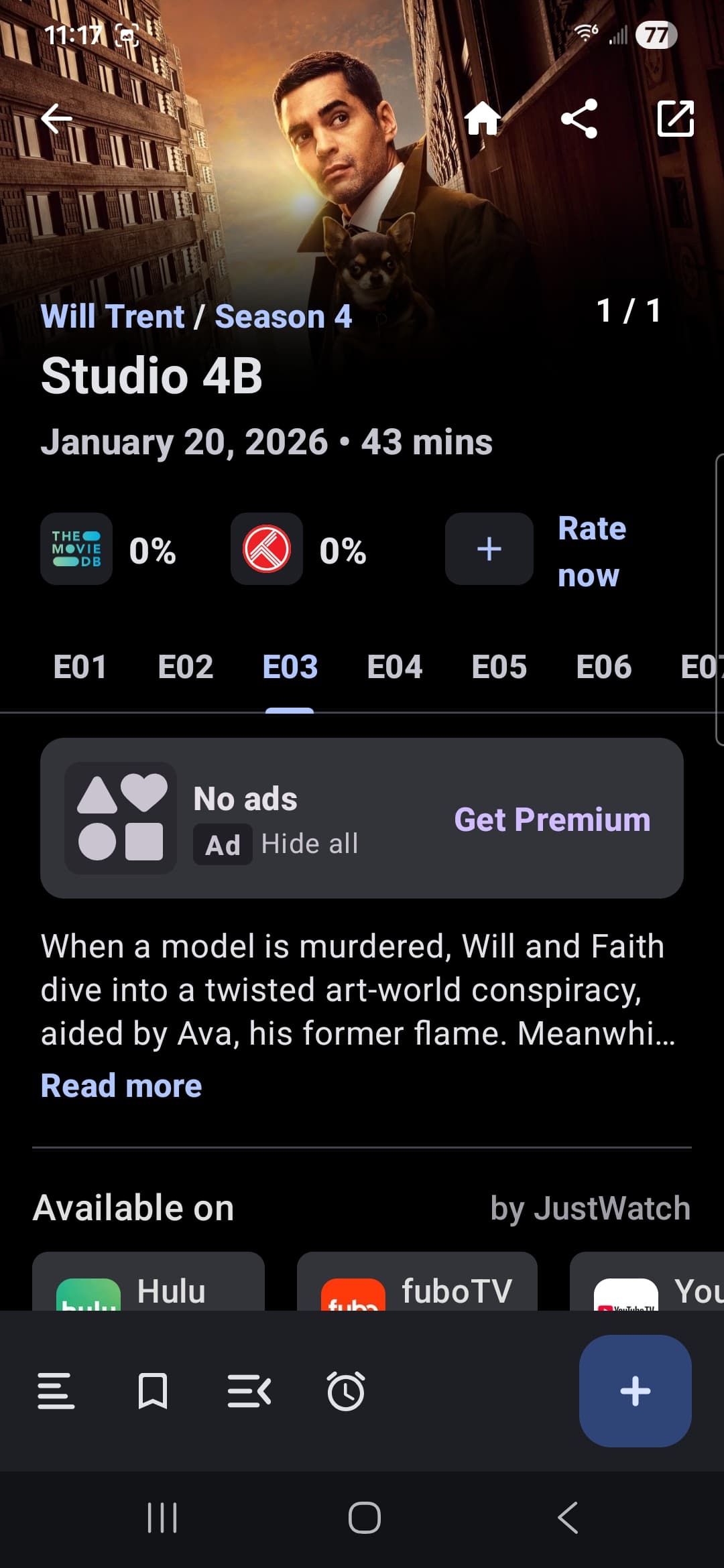724x1568 pixels.
Task: Tap Rate now plus button
Action: [489, 549]
